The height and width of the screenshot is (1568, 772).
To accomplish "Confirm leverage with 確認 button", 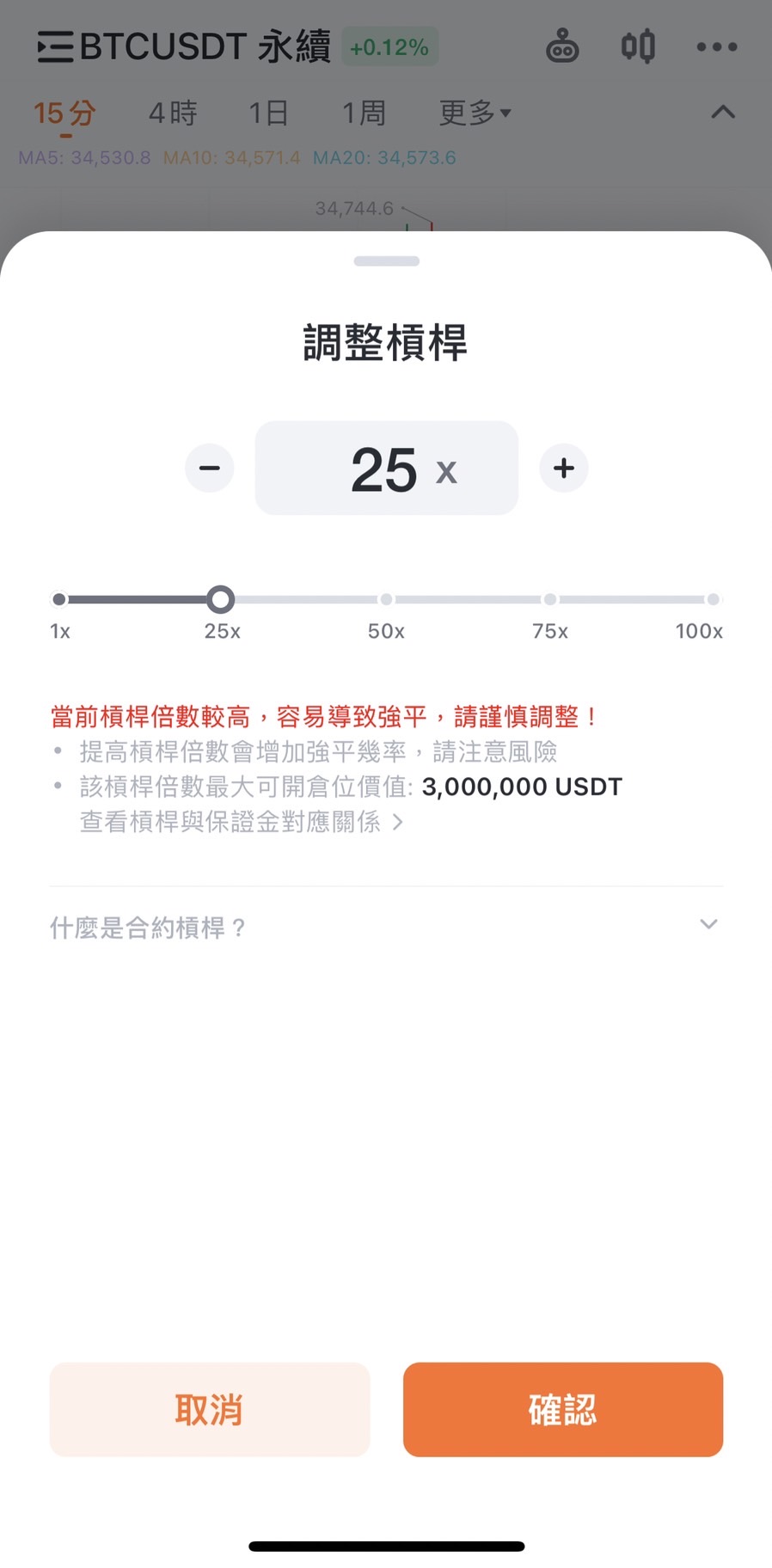I will pyautogui.click(x=563, y=1410).
